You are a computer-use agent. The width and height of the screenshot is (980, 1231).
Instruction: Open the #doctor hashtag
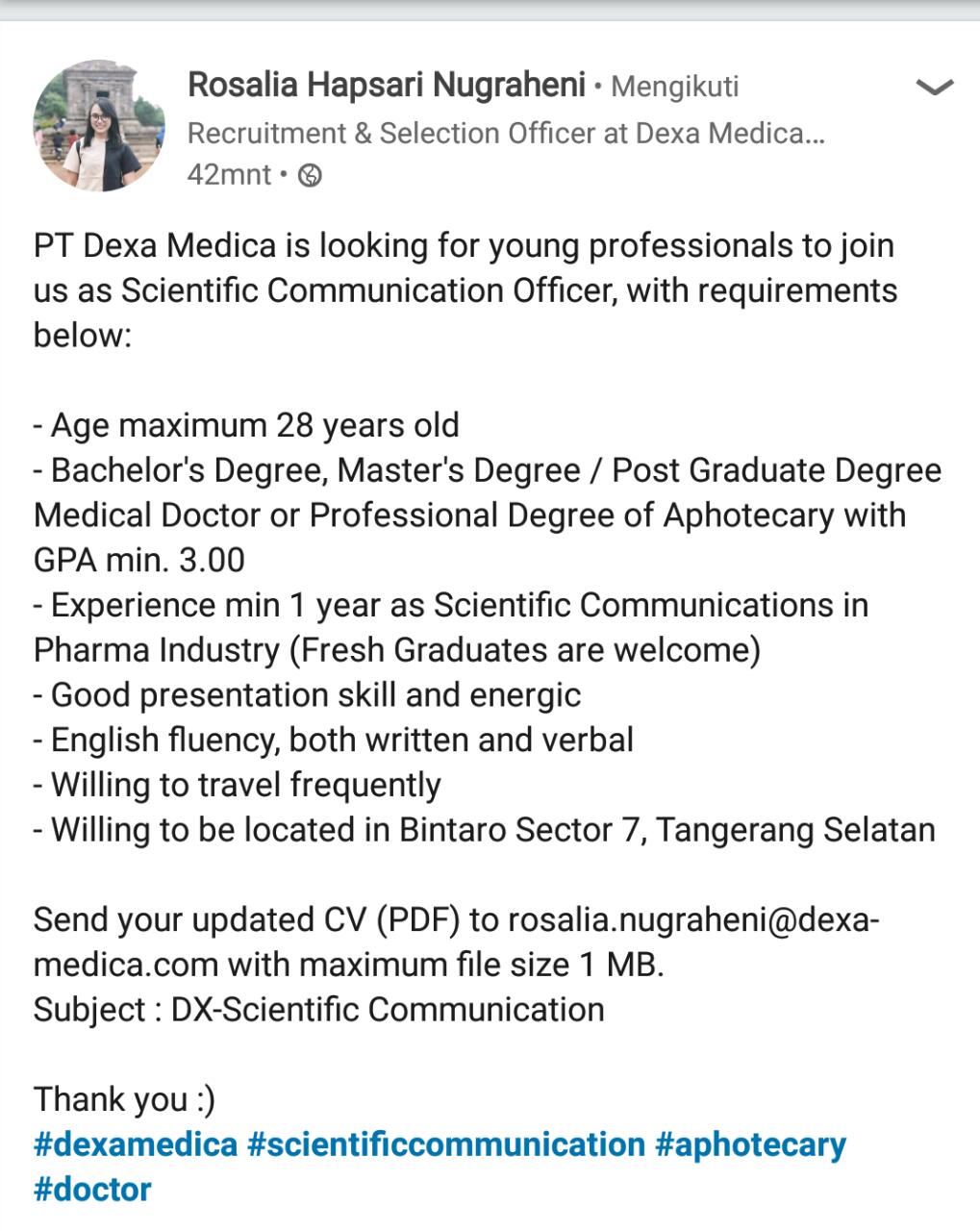point(92,1190)
